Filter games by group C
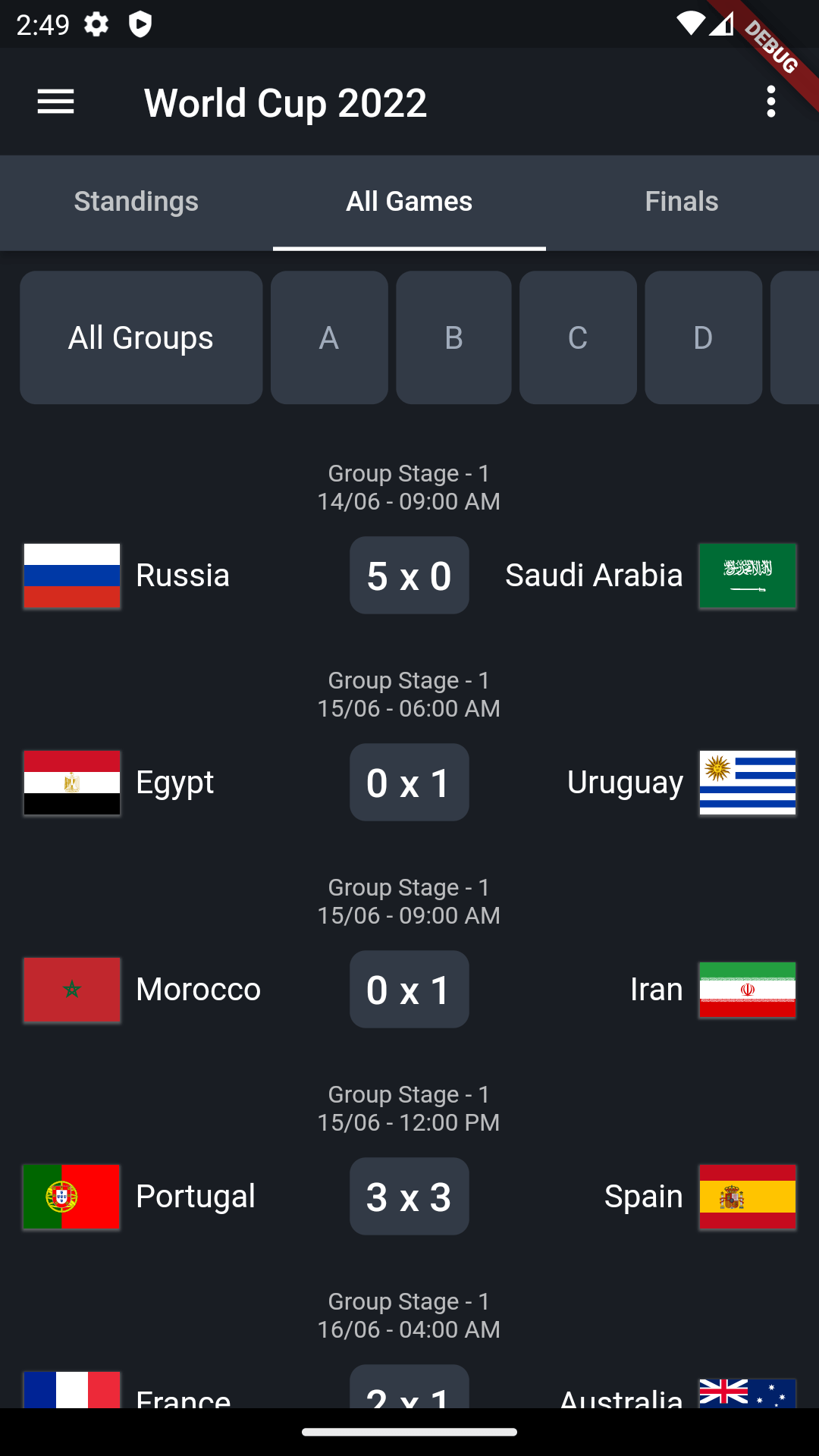The width and height of the screenshot is (819, 1456). point(578,337)
